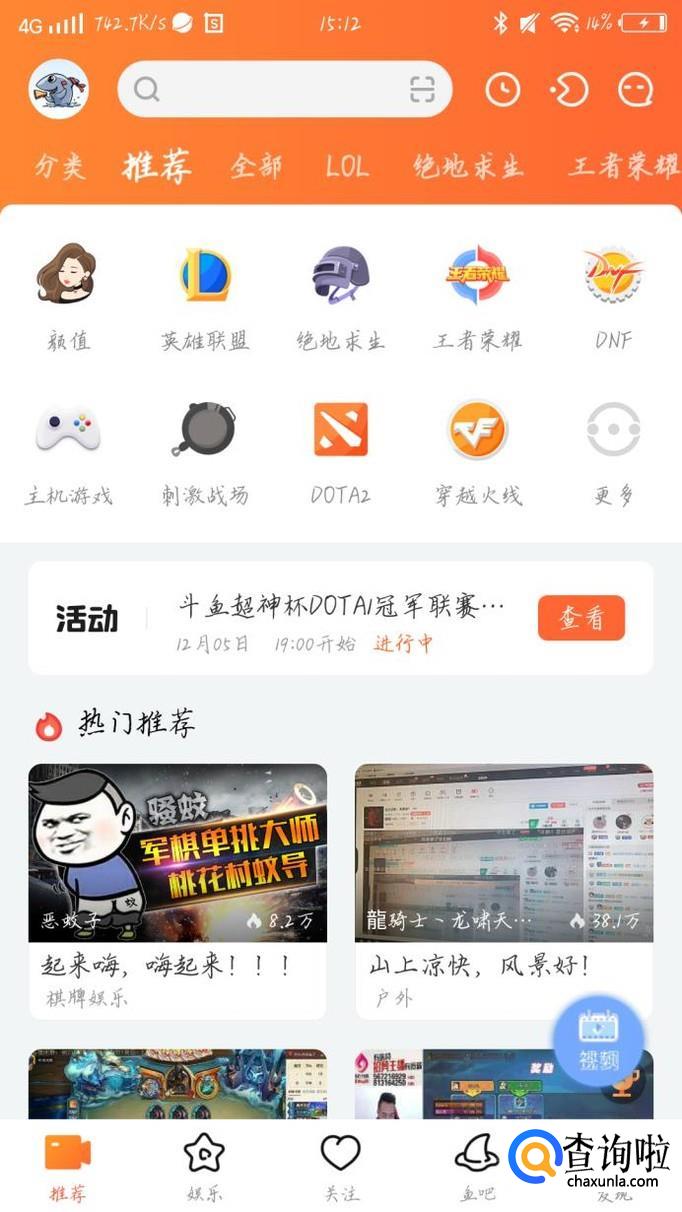Viewport: 682px width, 1212px height.
Task: Tap the search box
Action: (x=270, y=90)
